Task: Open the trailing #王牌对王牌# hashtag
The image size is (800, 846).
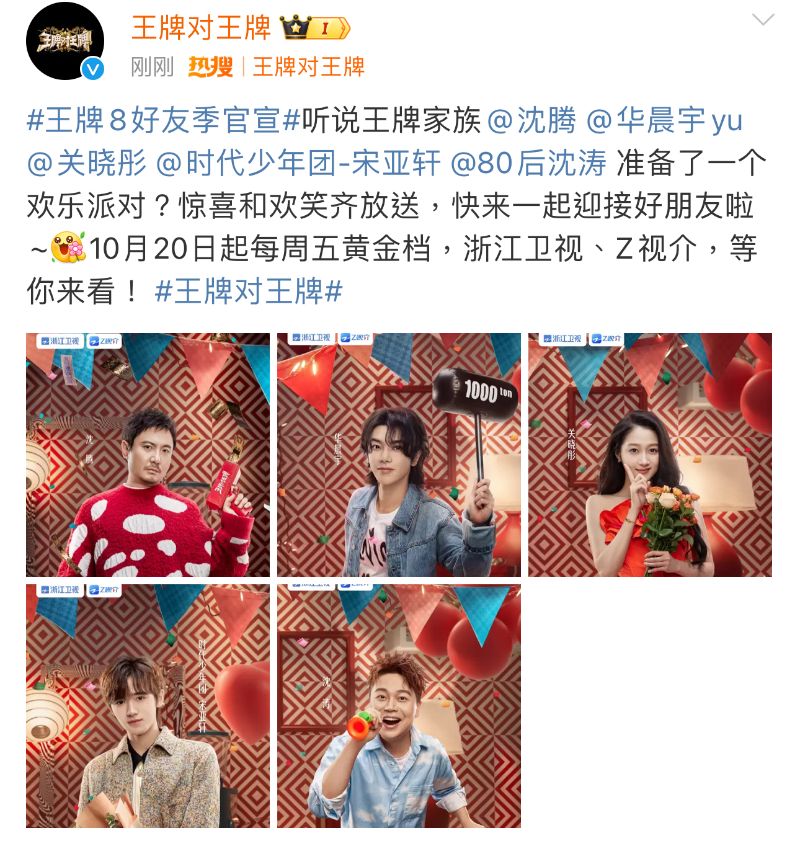Action: (250, 291)
